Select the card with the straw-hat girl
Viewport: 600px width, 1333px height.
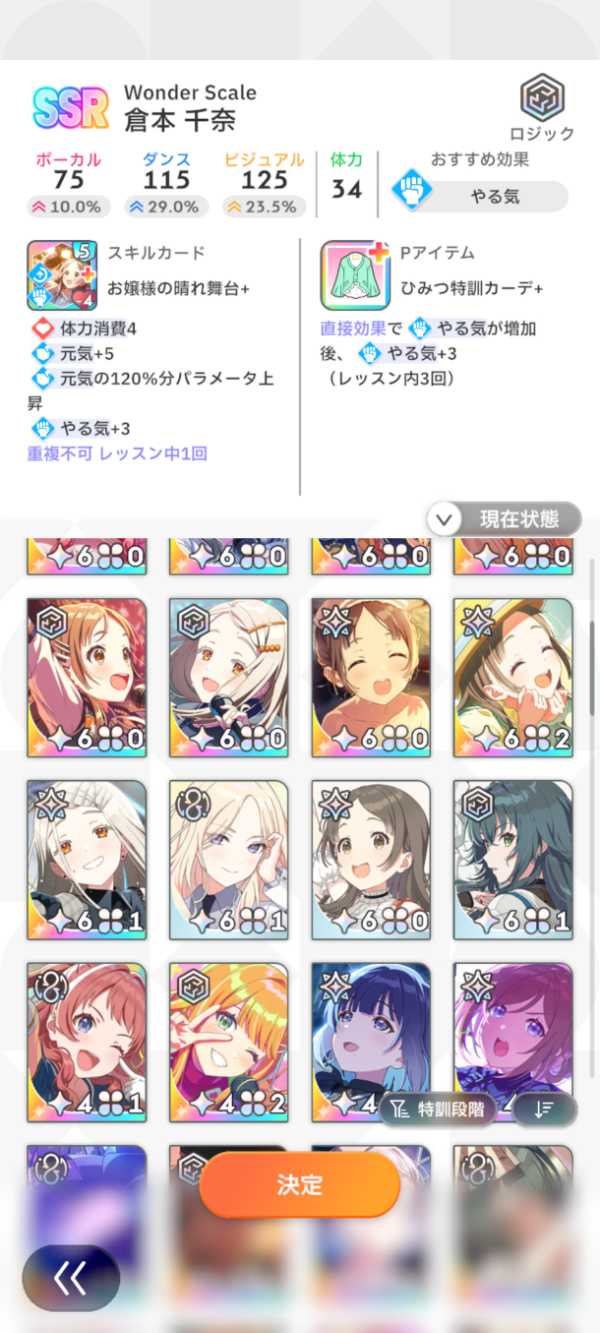[x=513, y=677]
